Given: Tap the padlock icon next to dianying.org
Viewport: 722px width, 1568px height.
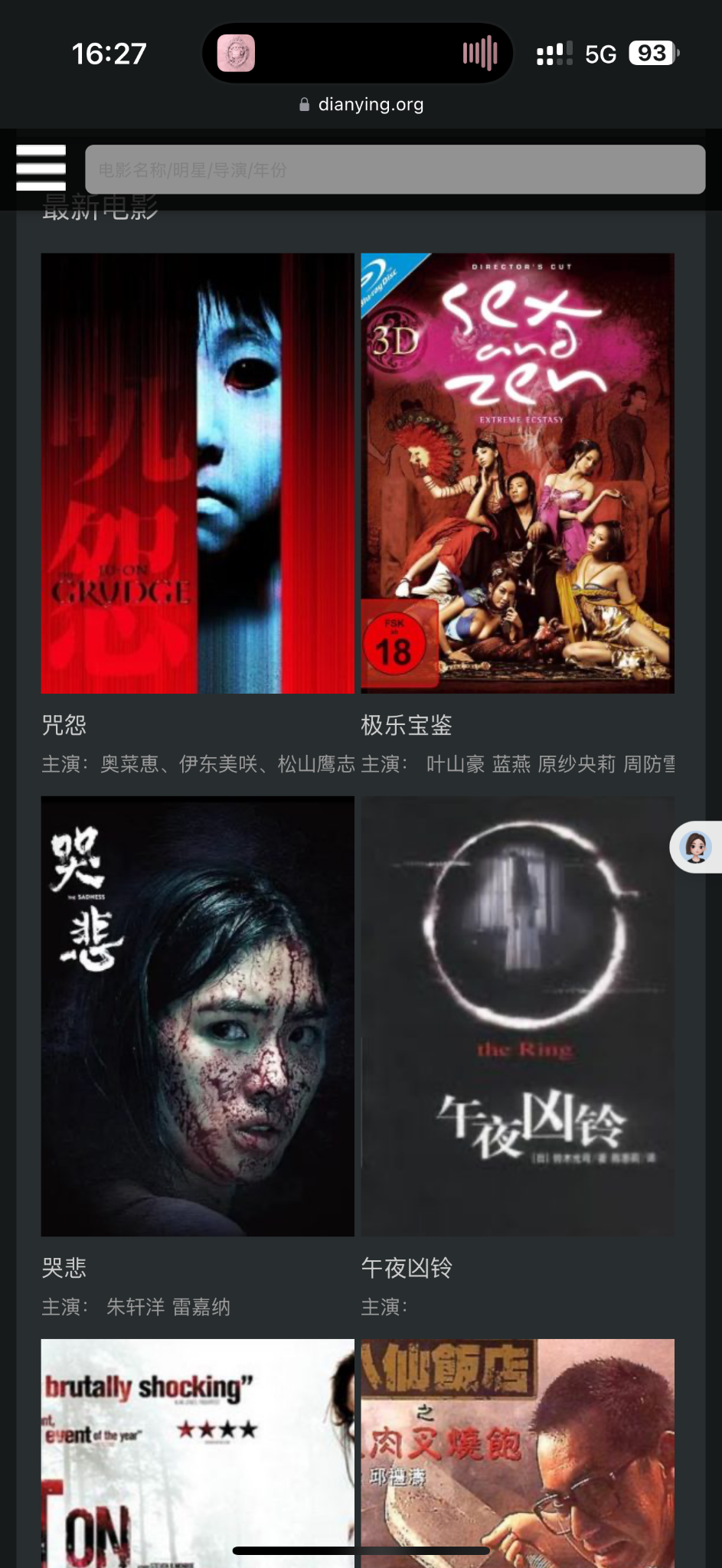Looking at the screenshot, I should (x=305, y=104).
